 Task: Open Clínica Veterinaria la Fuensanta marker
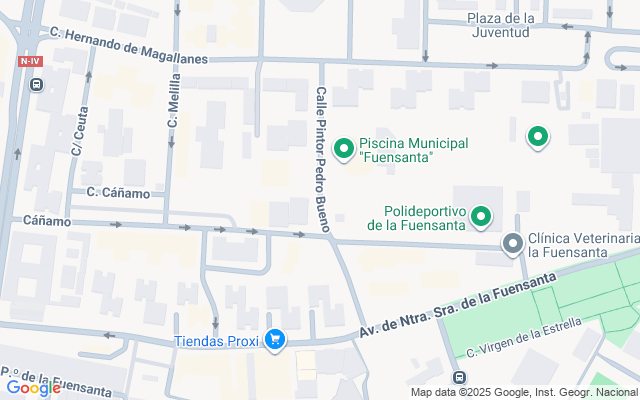(513, 244)
